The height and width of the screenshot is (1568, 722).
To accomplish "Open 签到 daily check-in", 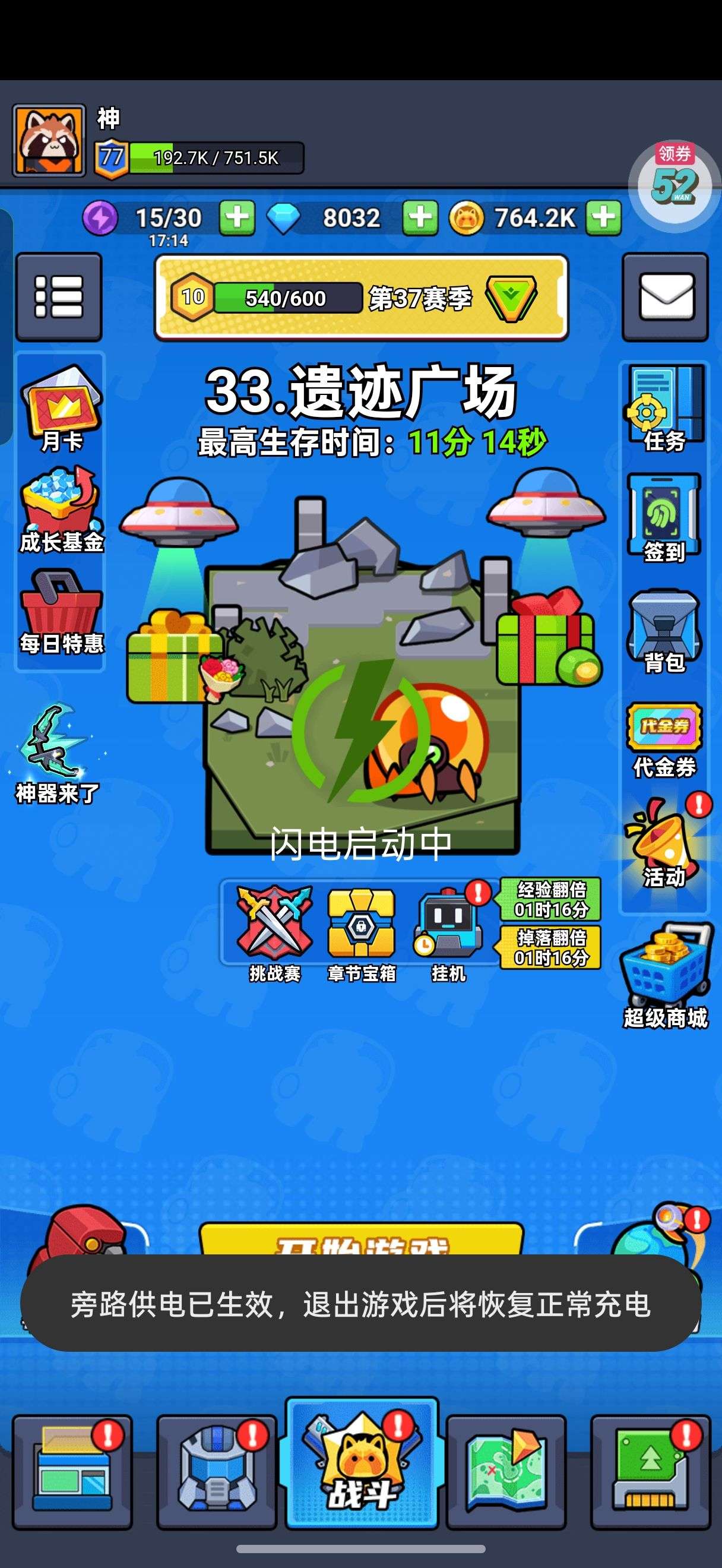I will (x=664, y=519).
